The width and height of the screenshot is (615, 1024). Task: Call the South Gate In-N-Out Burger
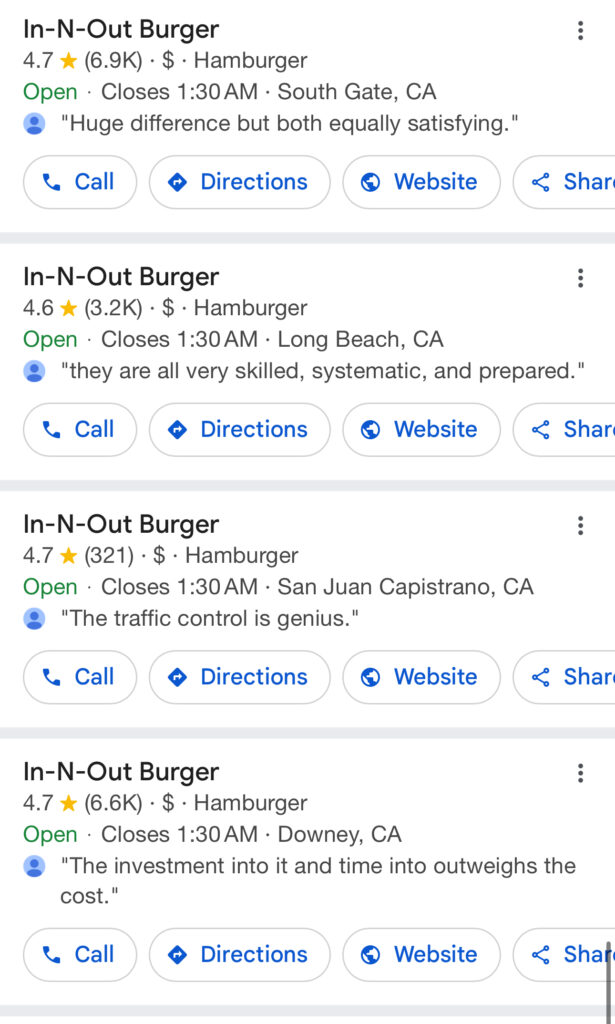[80, 182]
